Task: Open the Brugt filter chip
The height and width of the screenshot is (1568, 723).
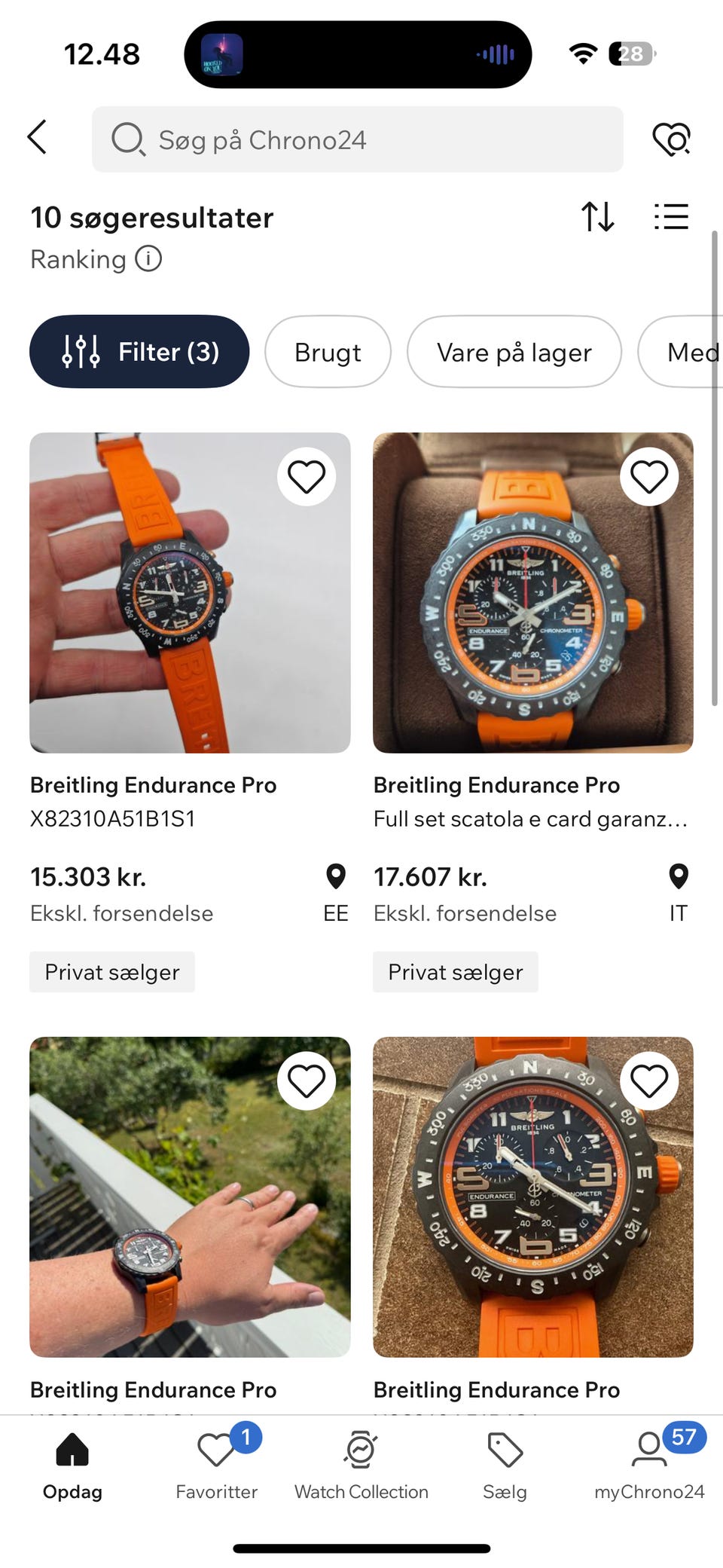Action: [x=328, y=352]
